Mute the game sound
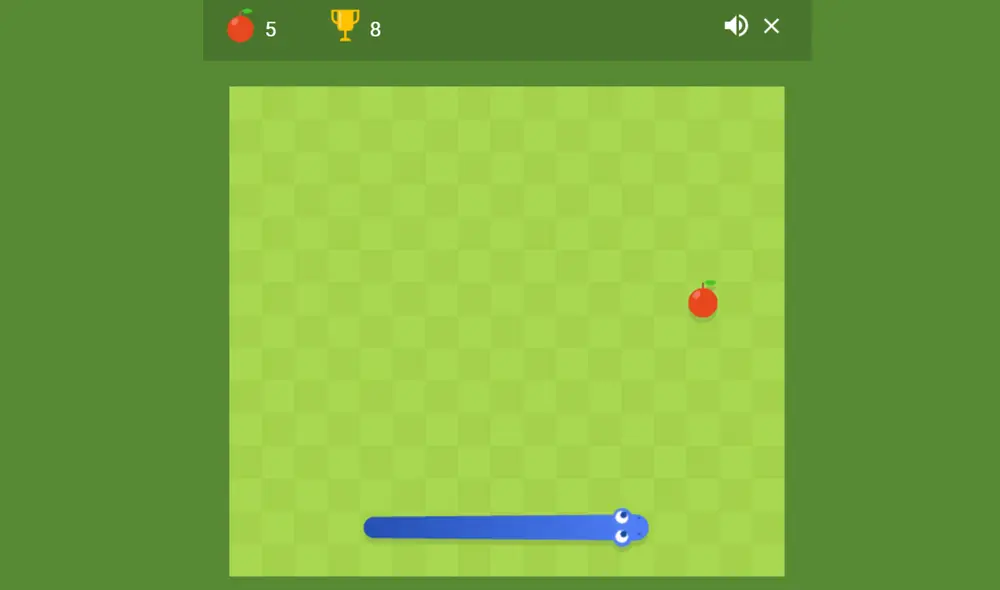Viewport: 1000px width, 590px height. [x=735, y=26]
